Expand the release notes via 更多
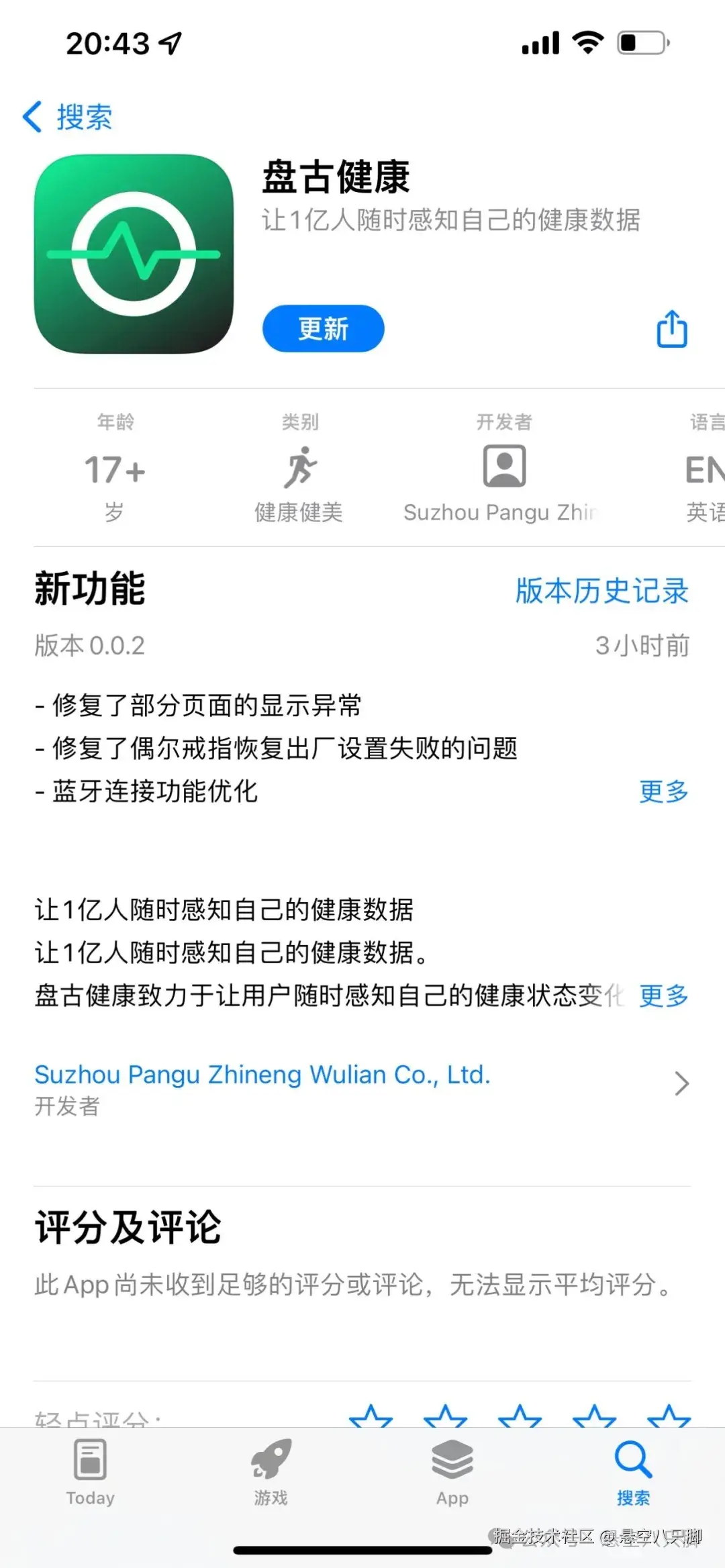This screenshot has height=1568, width=725. coord(663,792)
